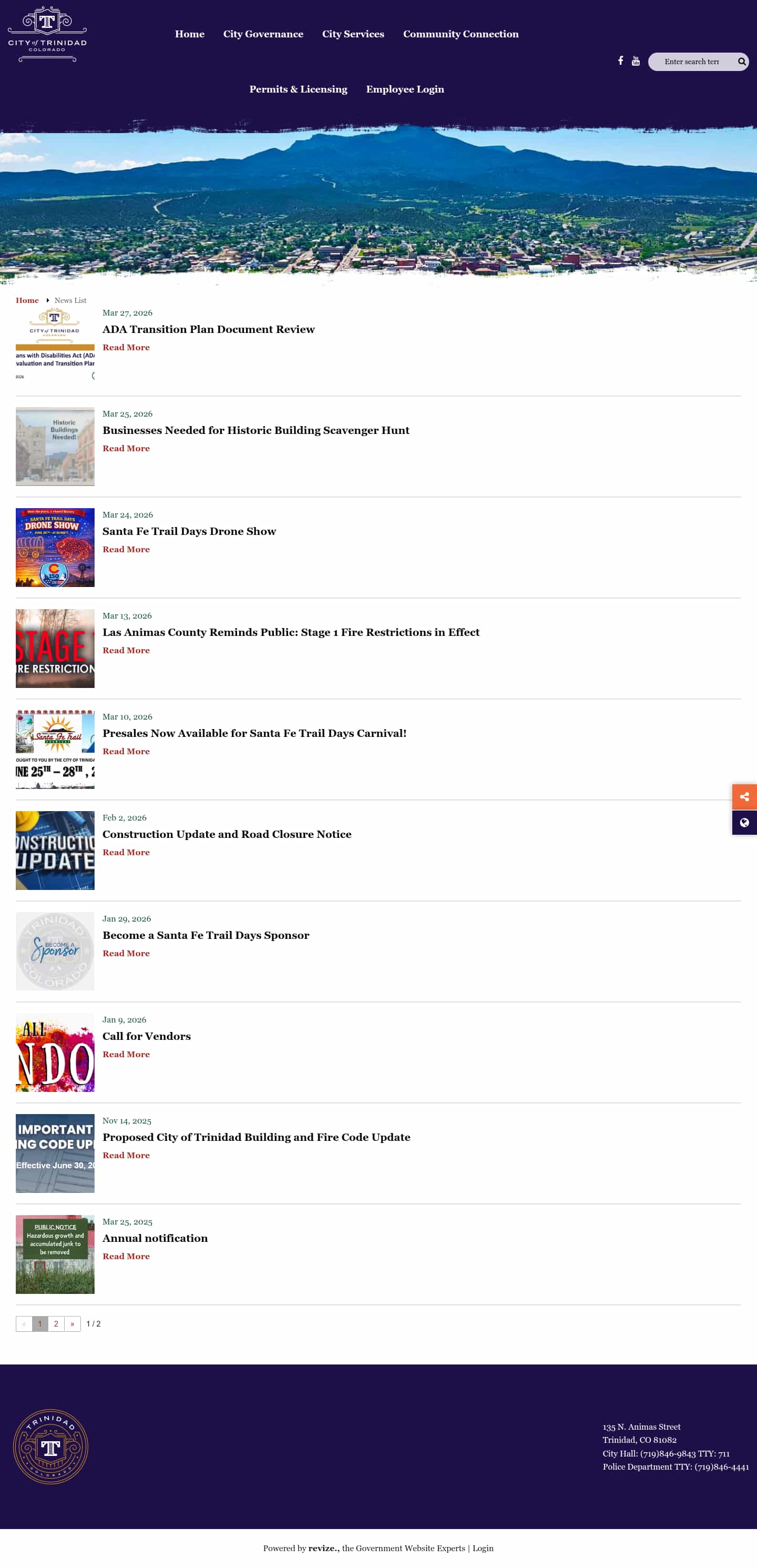The width and height of the screenshot is (757, 1568).
Task: Read more about ADA Transition Plan Document Review
Action: tap(126, 347)
